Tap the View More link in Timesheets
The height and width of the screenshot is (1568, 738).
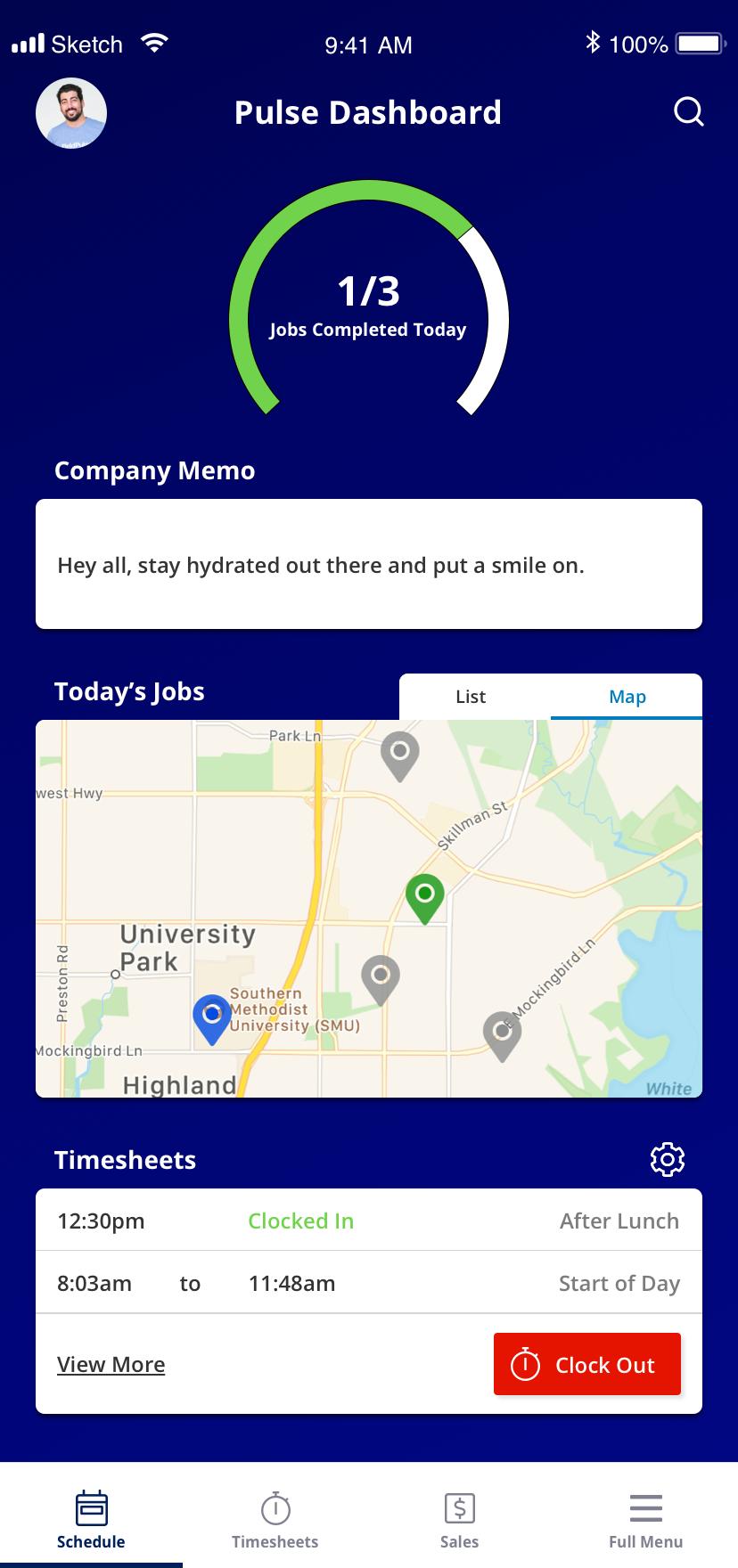click(111, 1364)
